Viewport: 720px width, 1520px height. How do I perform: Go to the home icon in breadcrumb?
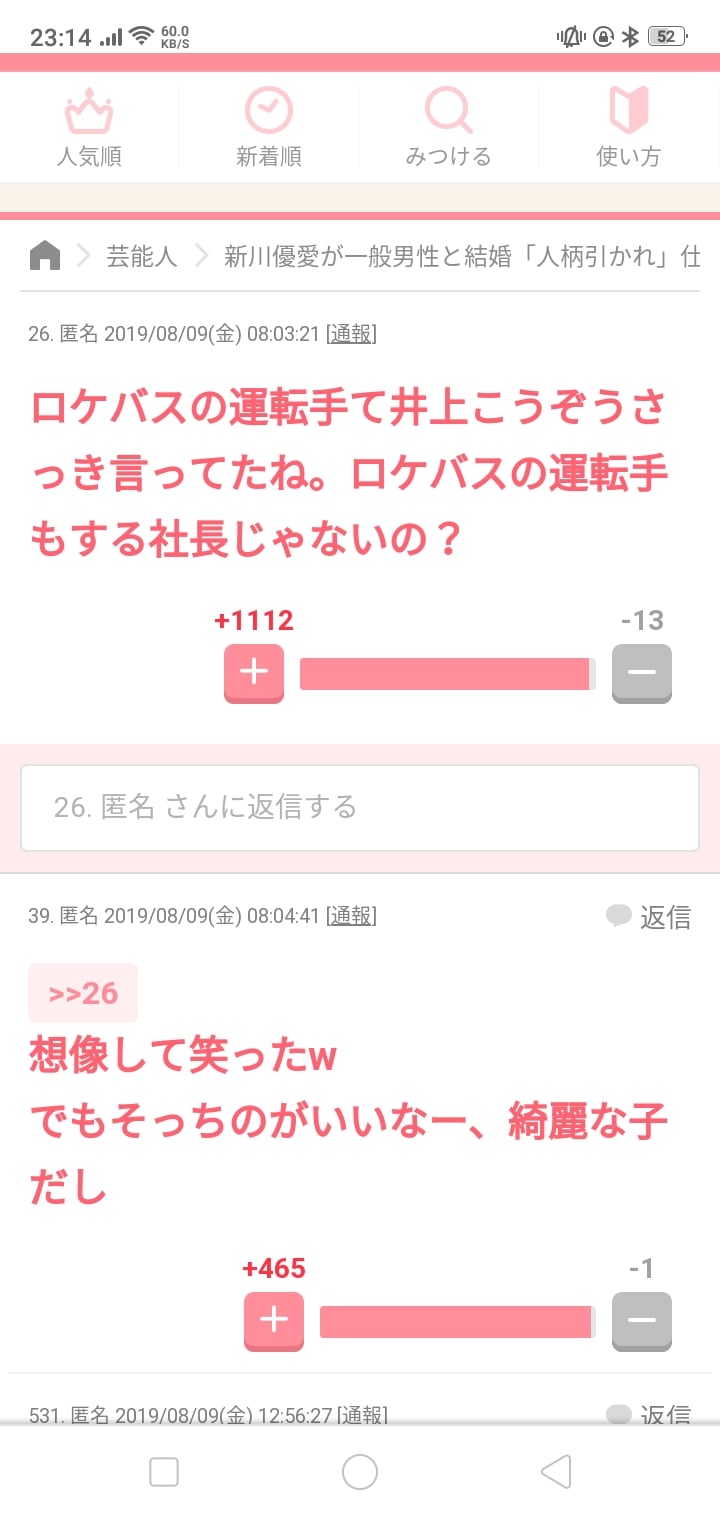tap(45, 257)
